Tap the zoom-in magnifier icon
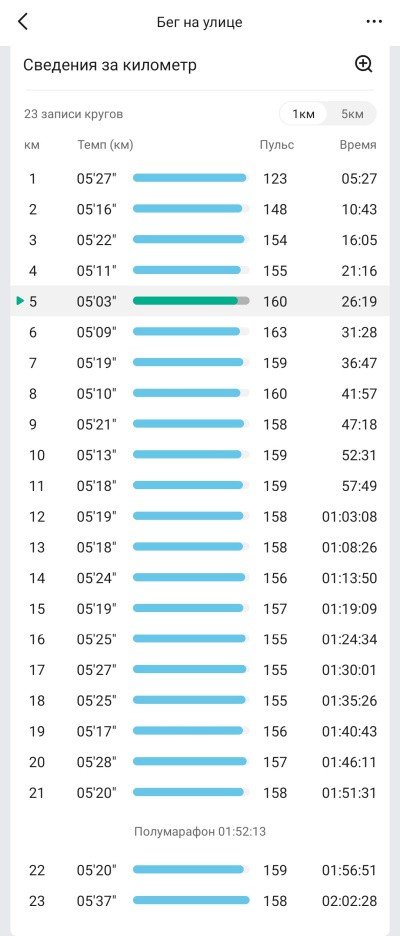 pyautogui.click(x=364, y=64)
